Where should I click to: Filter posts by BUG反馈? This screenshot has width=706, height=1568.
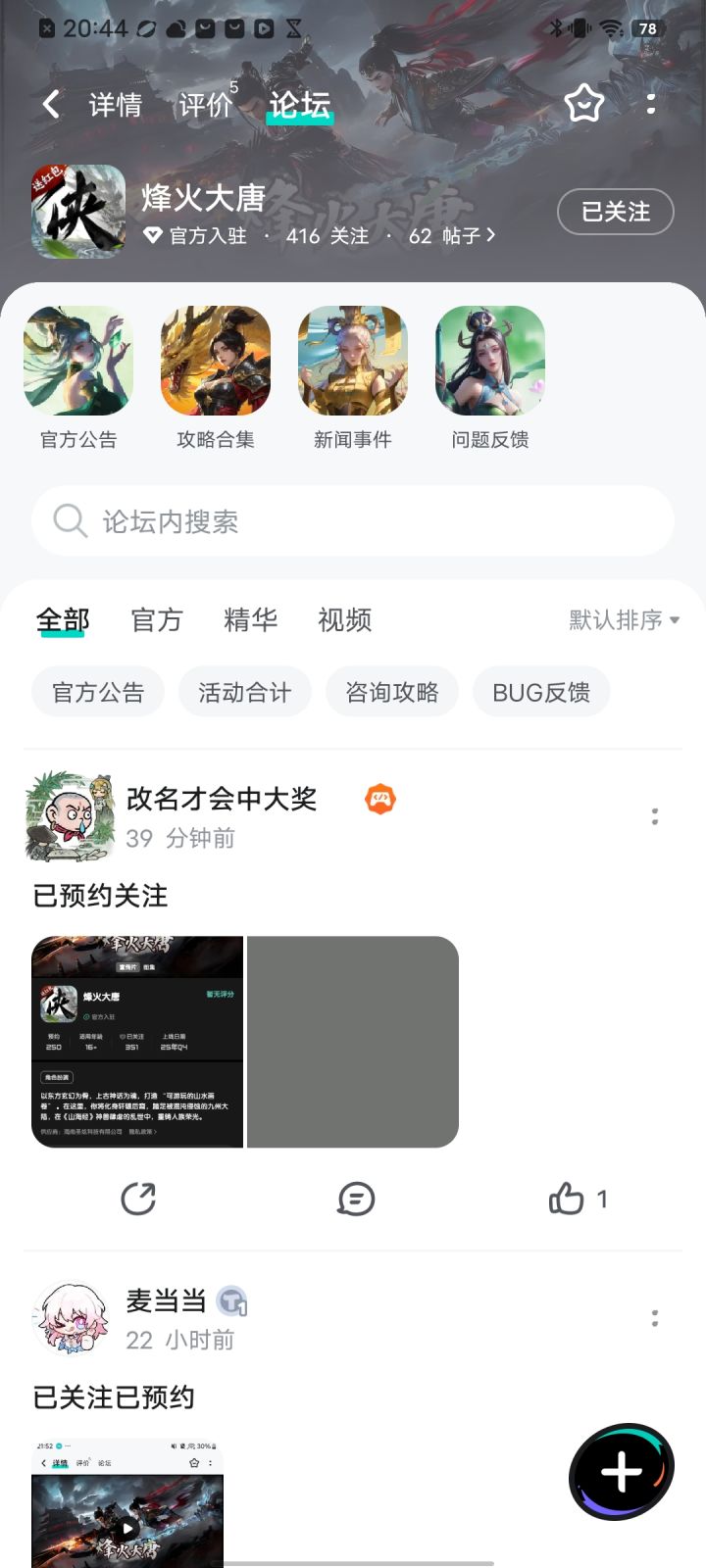coord(541,692)
